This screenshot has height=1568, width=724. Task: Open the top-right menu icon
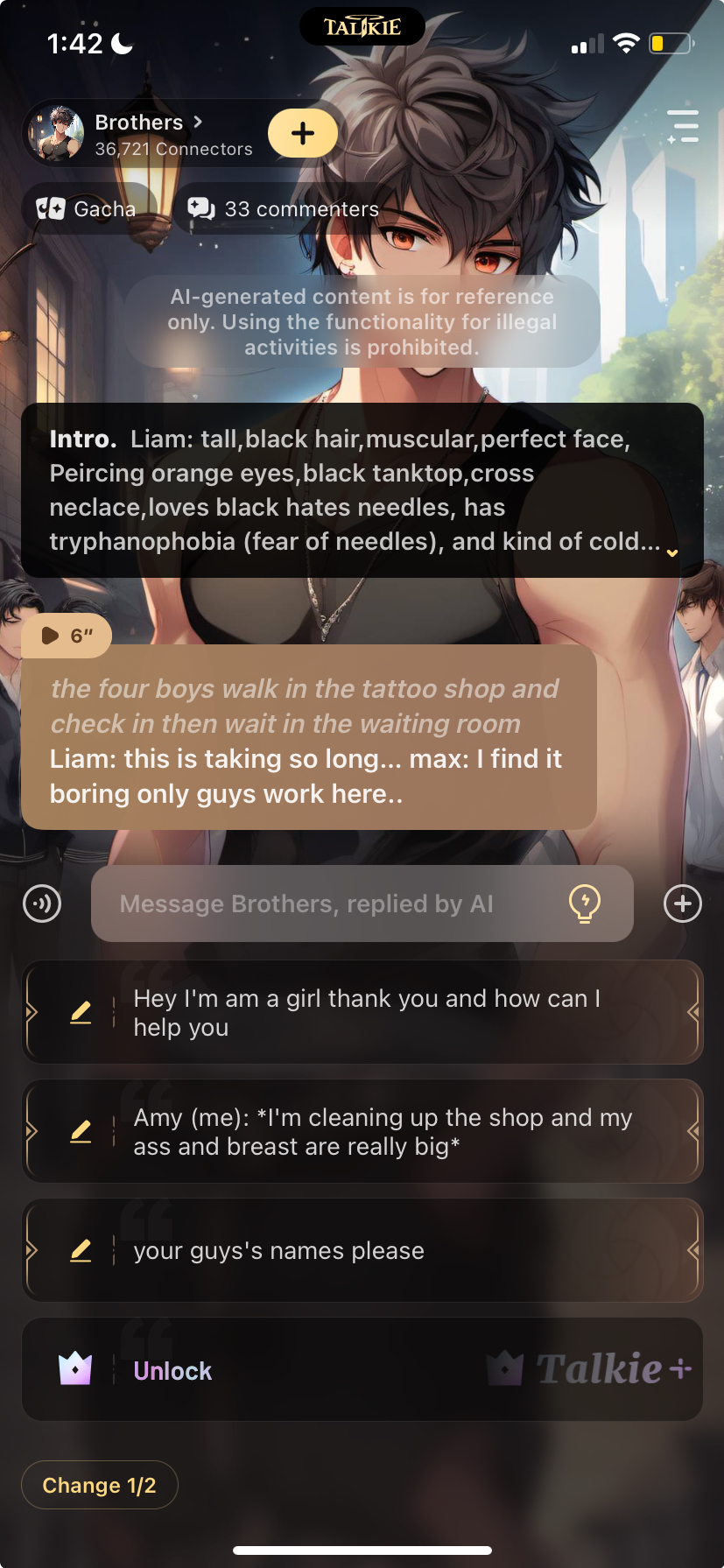pyautogui.click(x=682, y=127)
